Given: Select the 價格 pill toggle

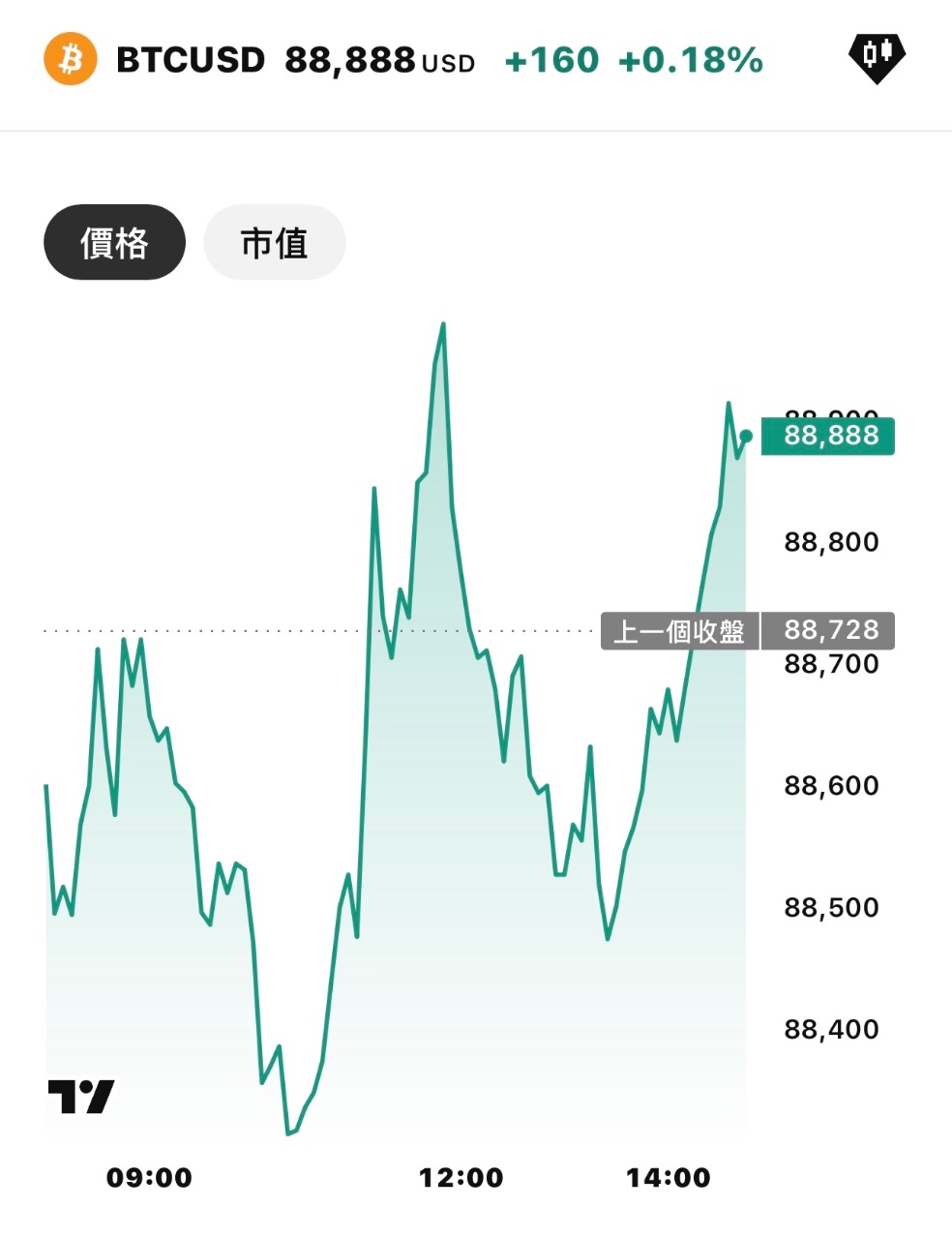Looking at the screenshot, I should click(113, 243).
